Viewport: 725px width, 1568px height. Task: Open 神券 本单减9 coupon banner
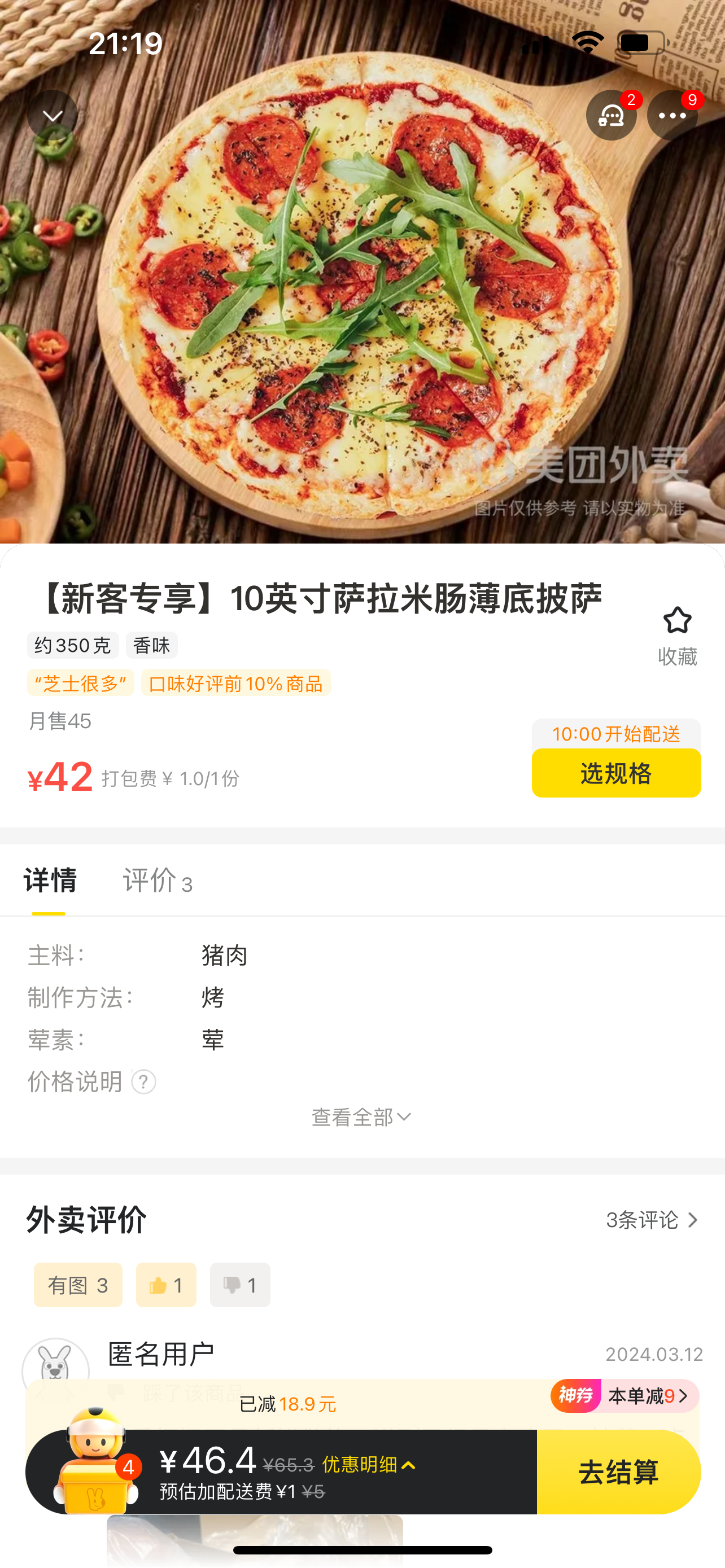tap(624, 1395)
